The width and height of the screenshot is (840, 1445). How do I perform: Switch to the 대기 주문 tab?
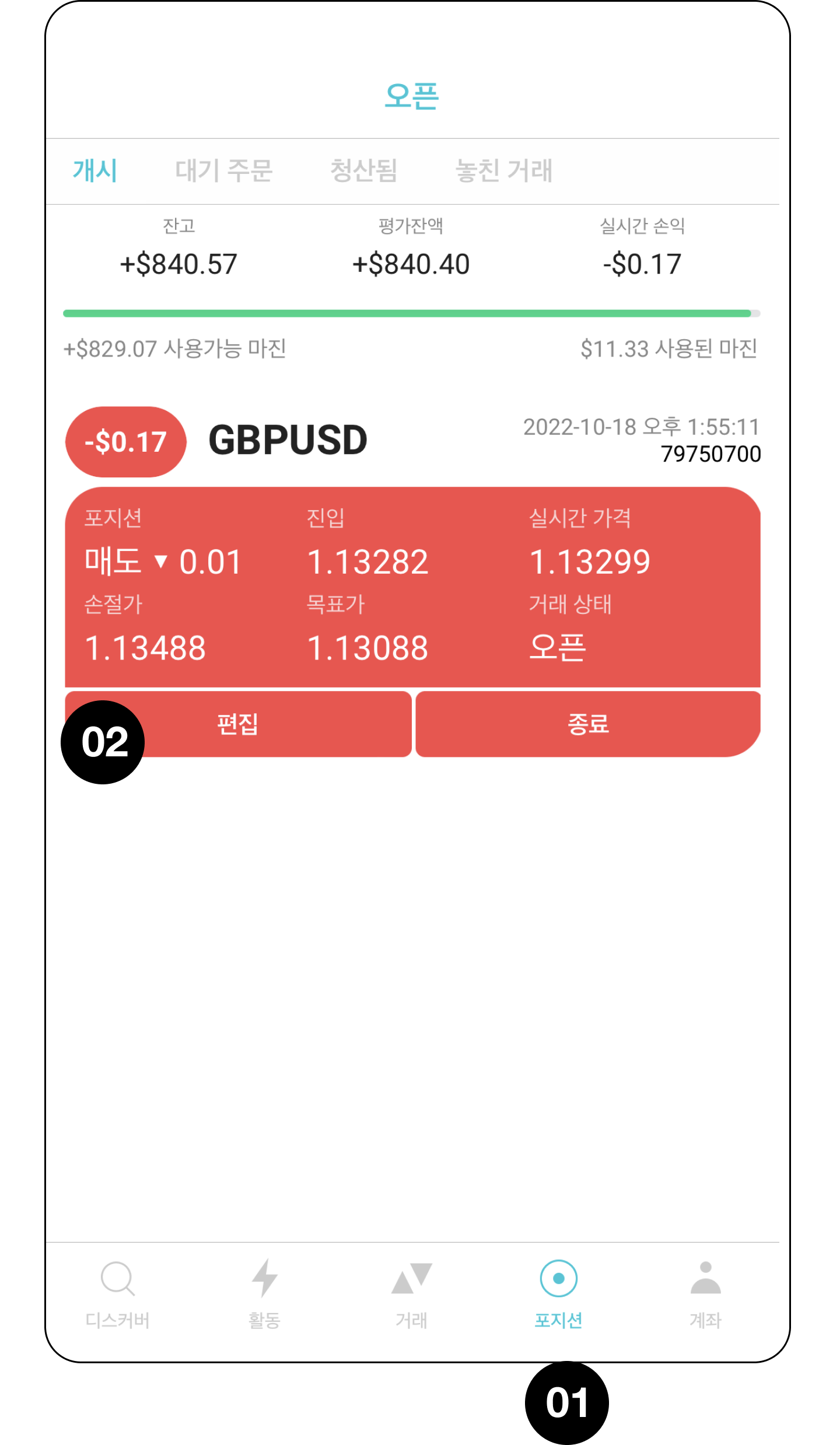[224, 171]
